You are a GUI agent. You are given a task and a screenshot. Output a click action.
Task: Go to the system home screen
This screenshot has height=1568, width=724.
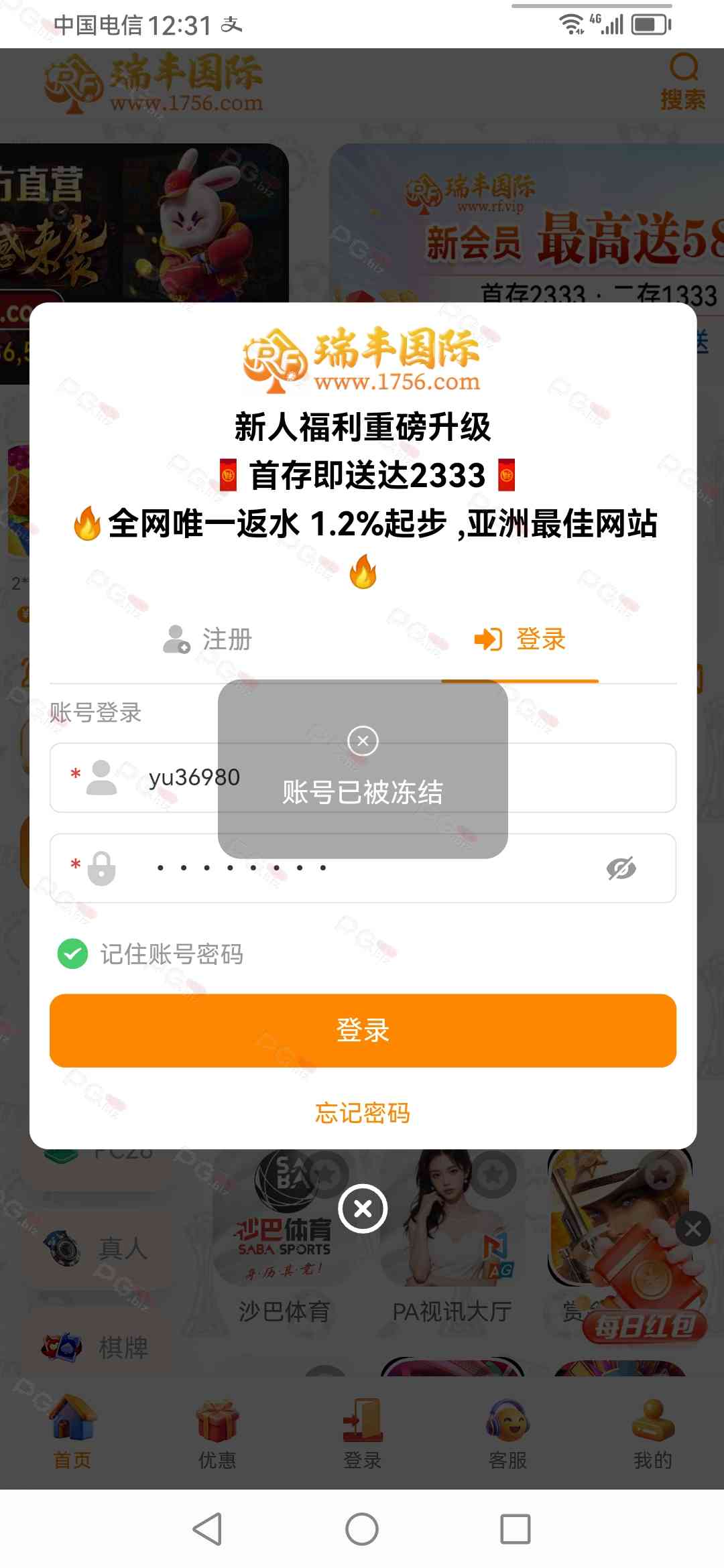click(362, 1529)
